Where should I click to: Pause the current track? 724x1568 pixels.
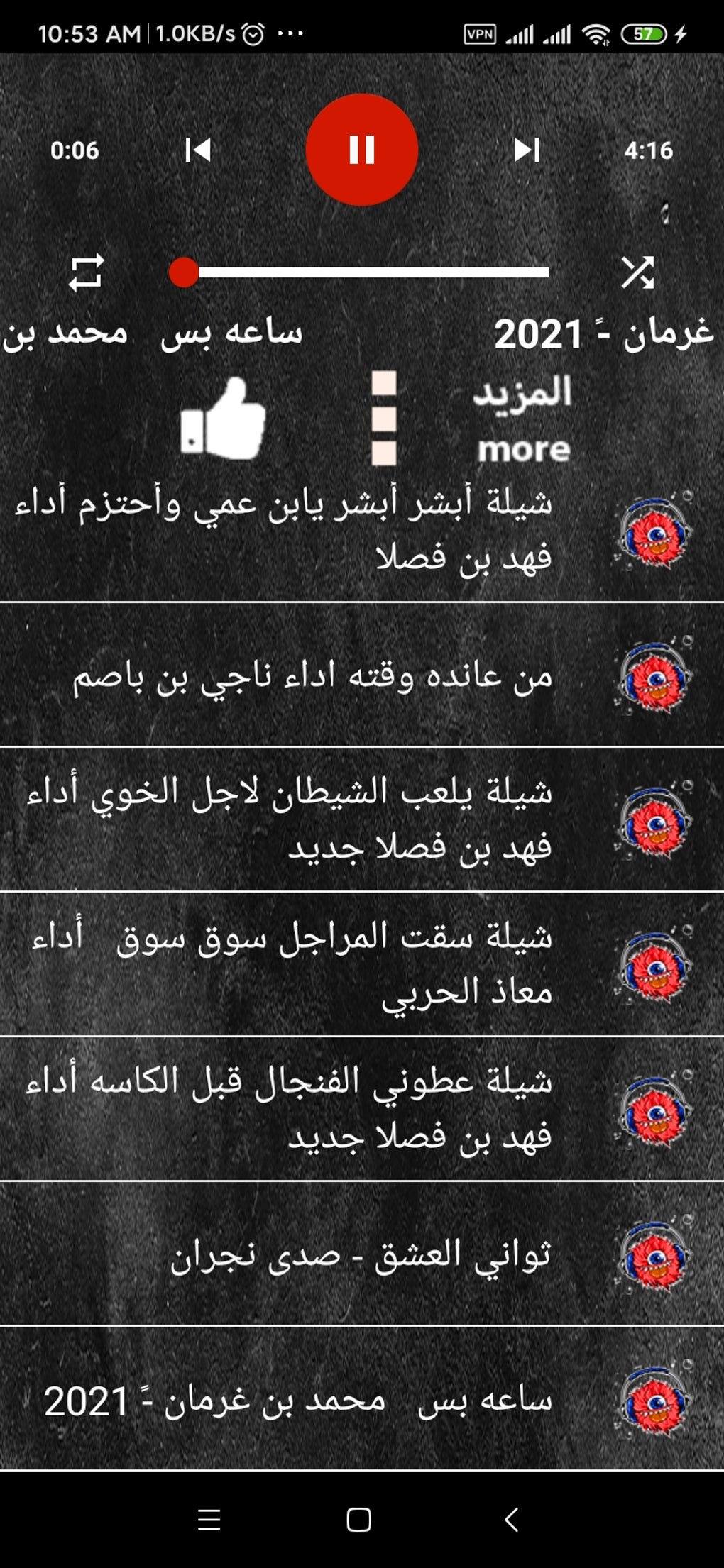tap(361, 150)
